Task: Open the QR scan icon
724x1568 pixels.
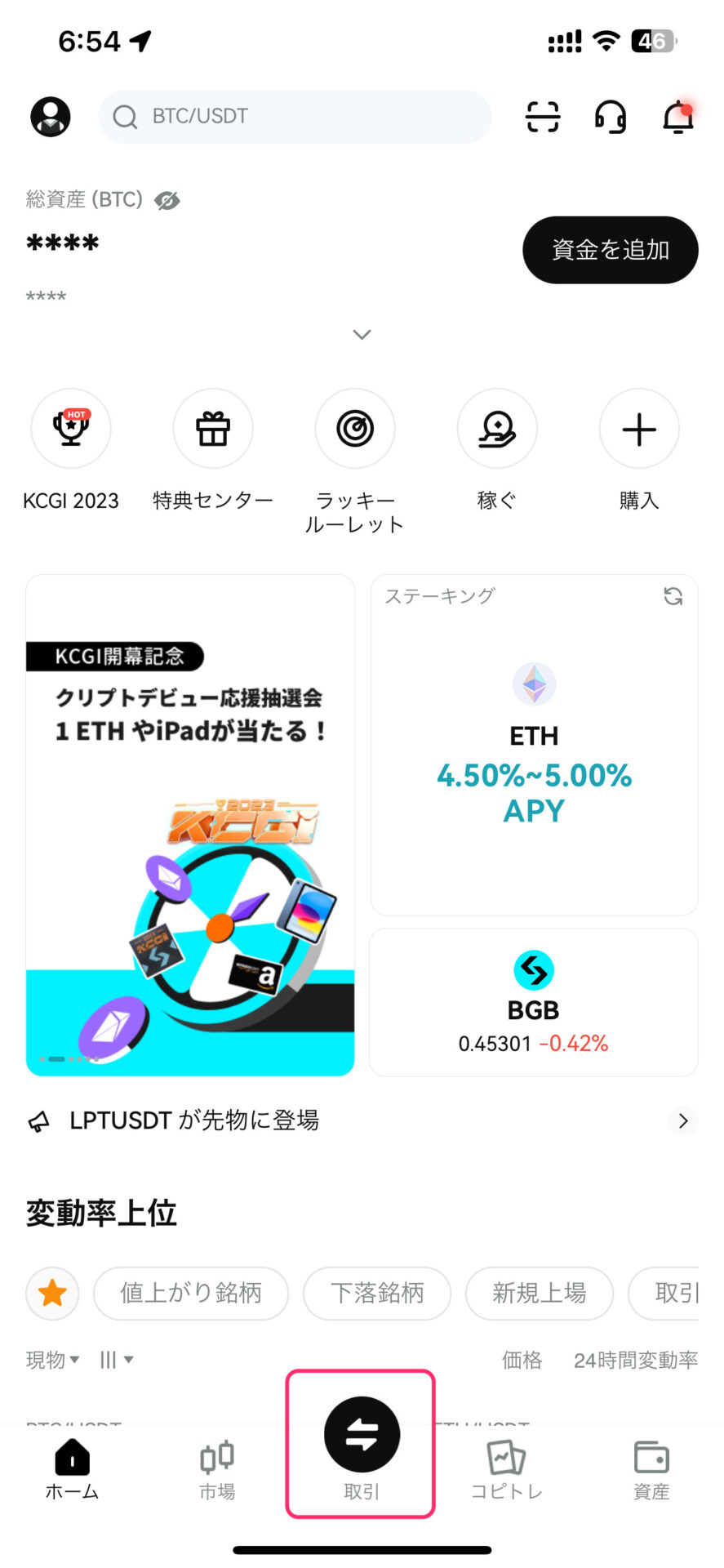Action: click(x=543, y=117)
